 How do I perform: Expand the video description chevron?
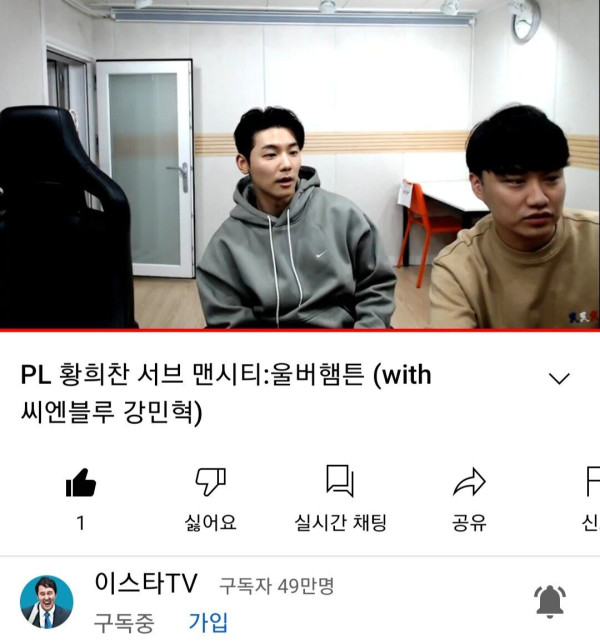559,379
